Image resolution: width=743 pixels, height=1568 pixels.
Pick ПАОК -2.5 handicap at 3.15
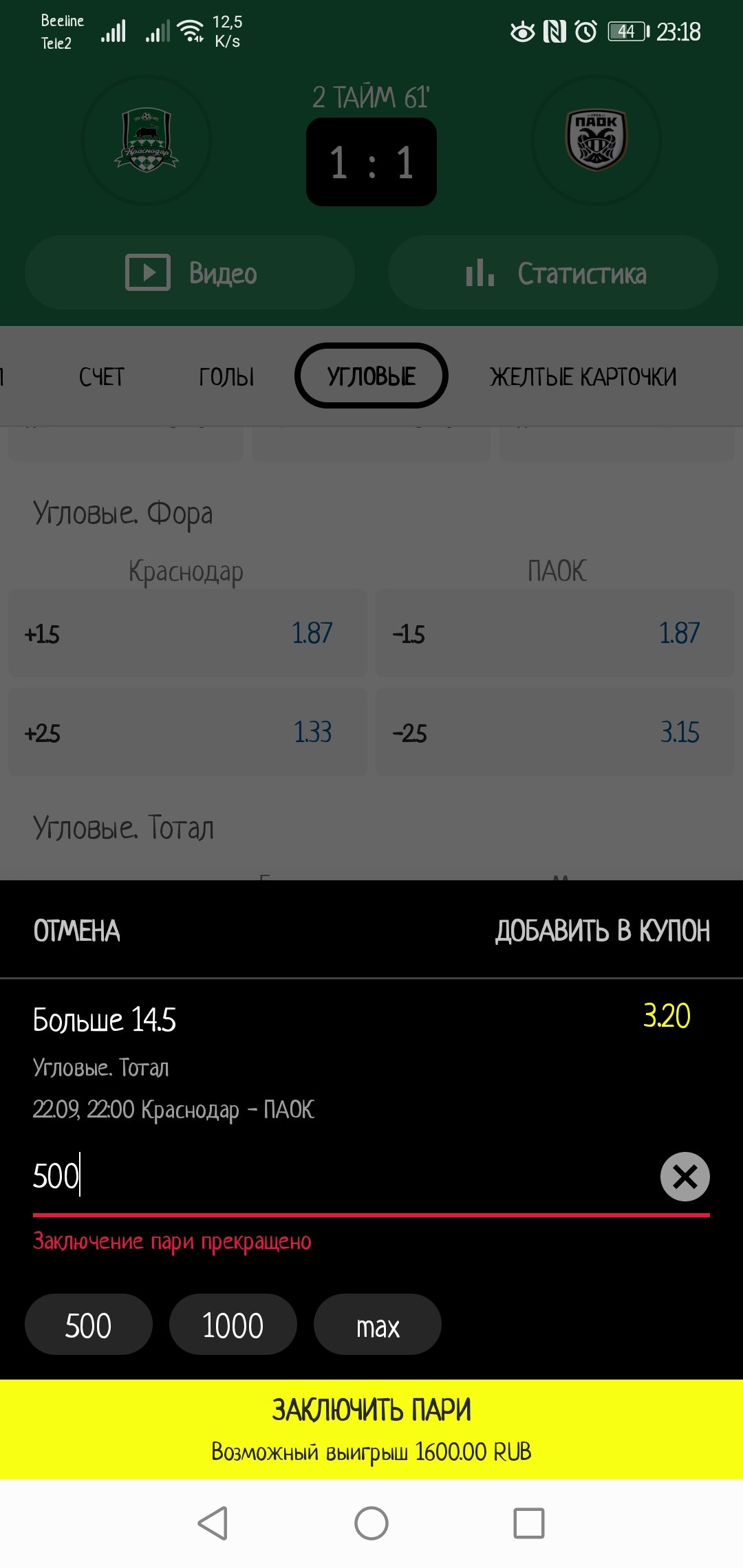(554, 732)
